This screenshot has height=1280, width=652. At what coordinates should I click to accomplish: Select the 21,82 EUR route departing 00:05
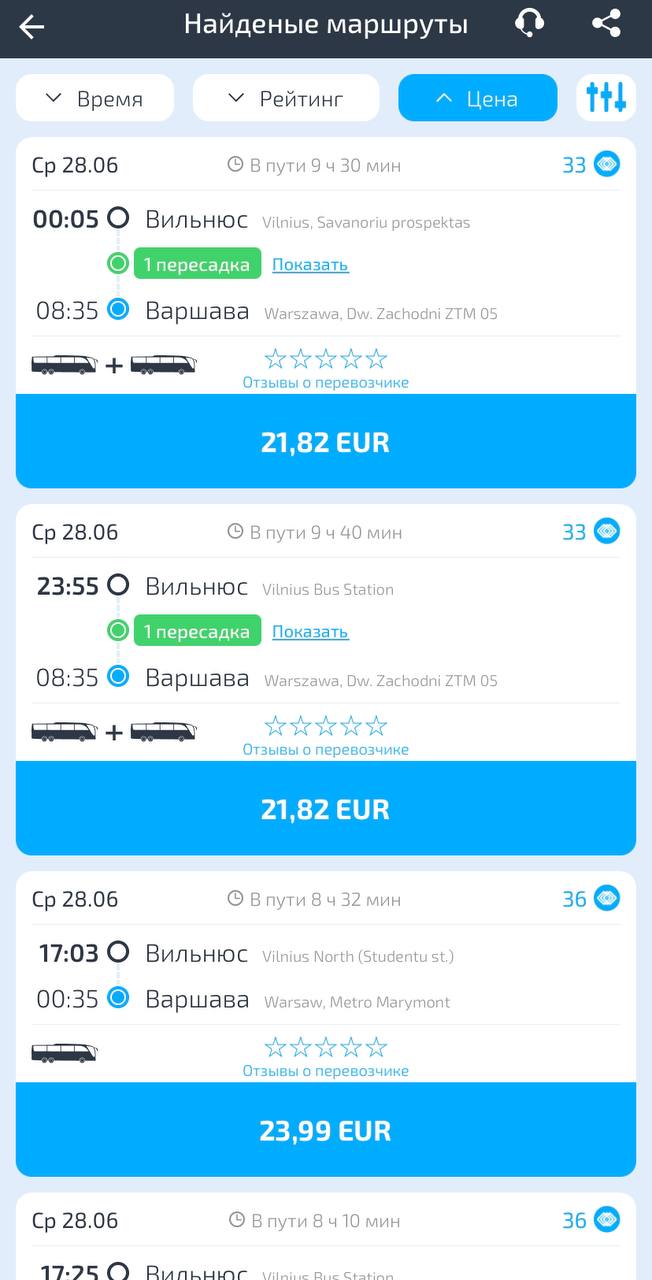326,441
